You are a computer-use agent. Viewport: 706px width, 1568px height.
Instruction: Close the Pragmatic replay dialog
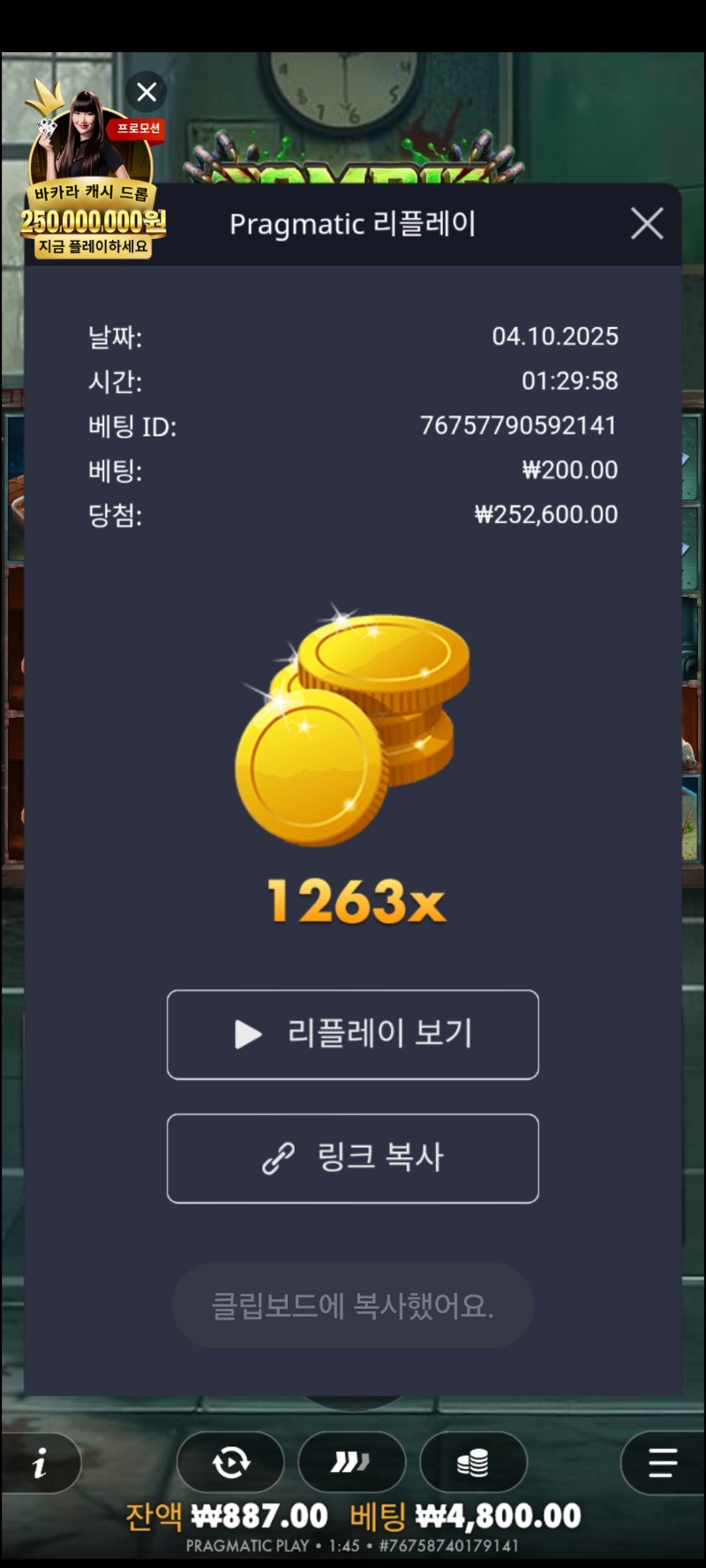pyautogui.click(x=647, y=224)
